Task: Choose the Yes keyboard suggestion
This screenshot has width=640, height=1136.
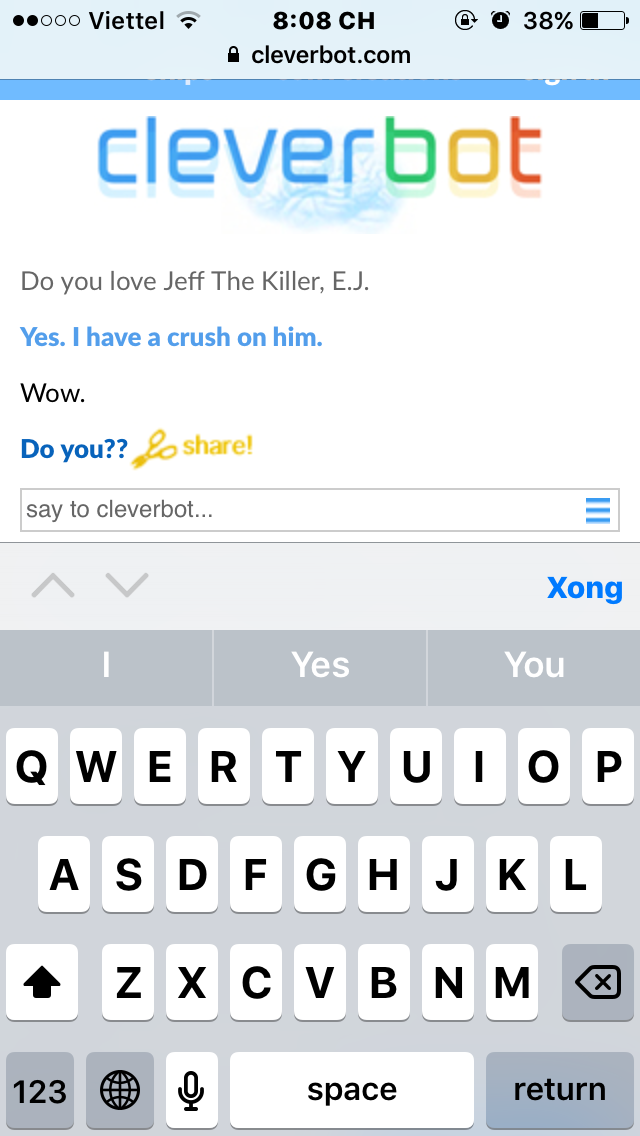Action: 320,665
